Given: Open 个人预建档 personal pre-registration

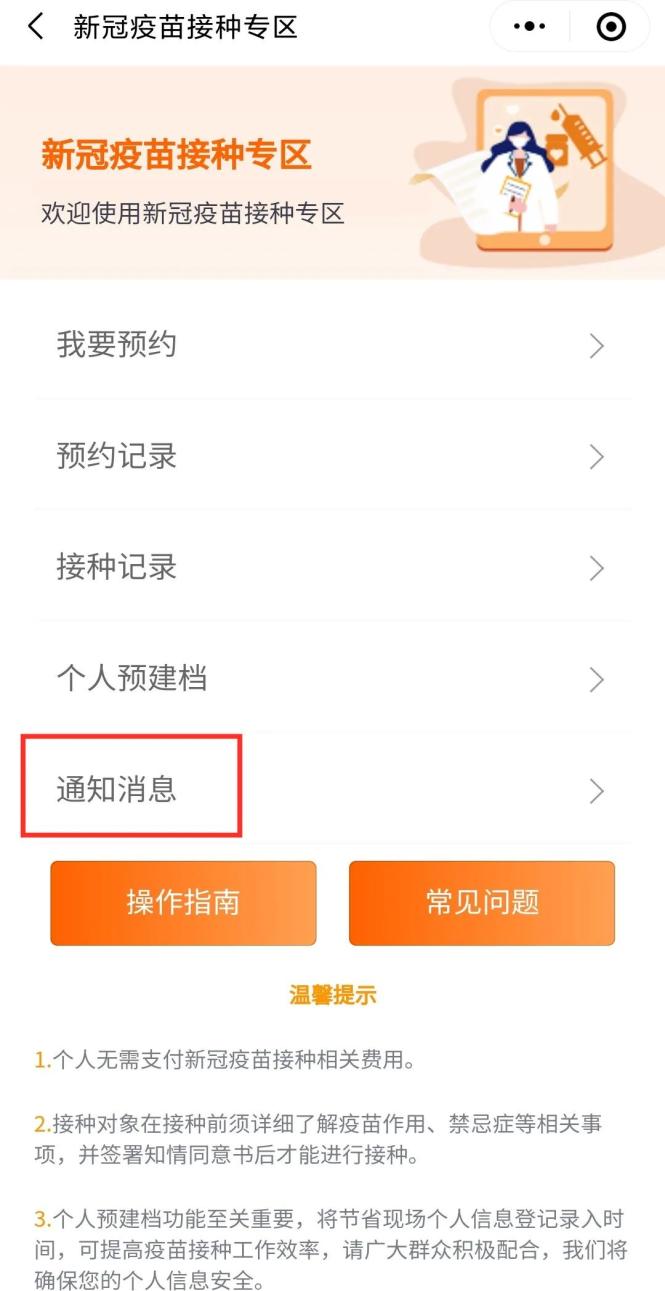Looking at the screenshot, I should click(332, 679).
